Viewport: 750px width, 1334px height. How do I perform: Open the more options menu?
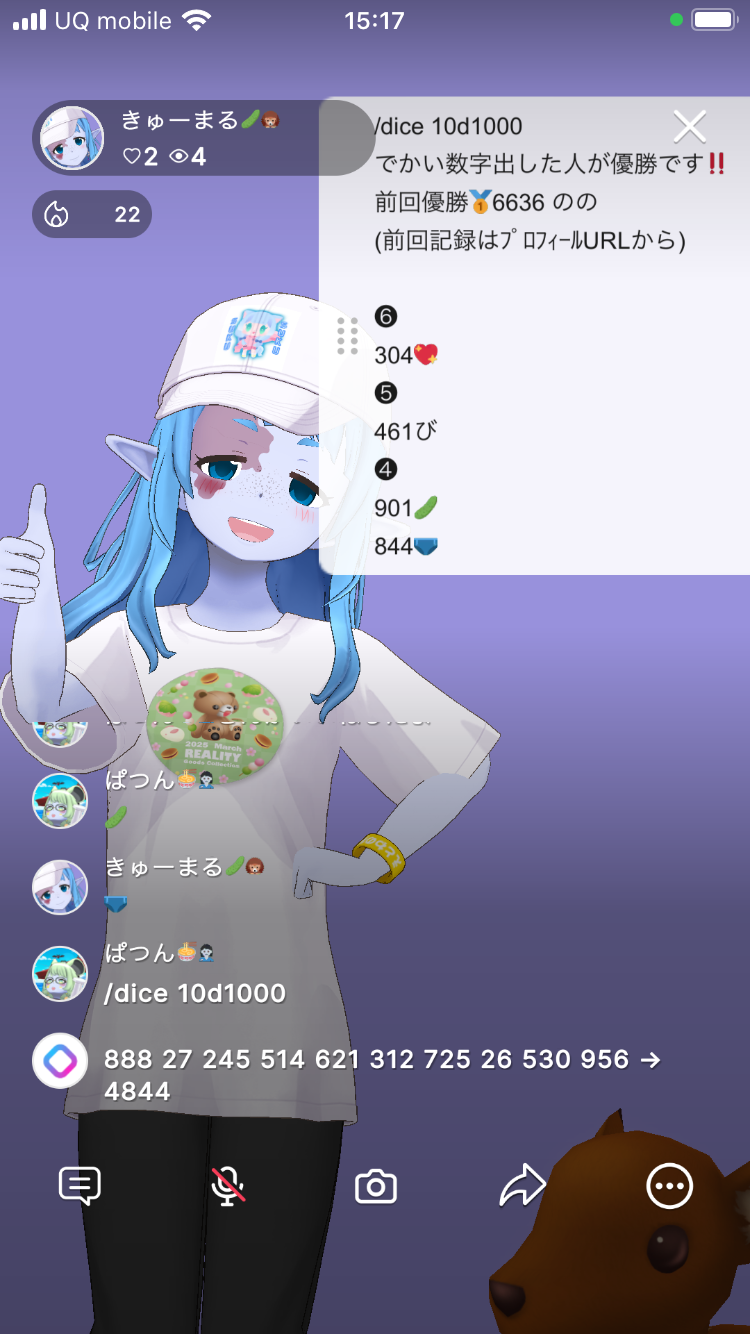[x=669, y=1187]
